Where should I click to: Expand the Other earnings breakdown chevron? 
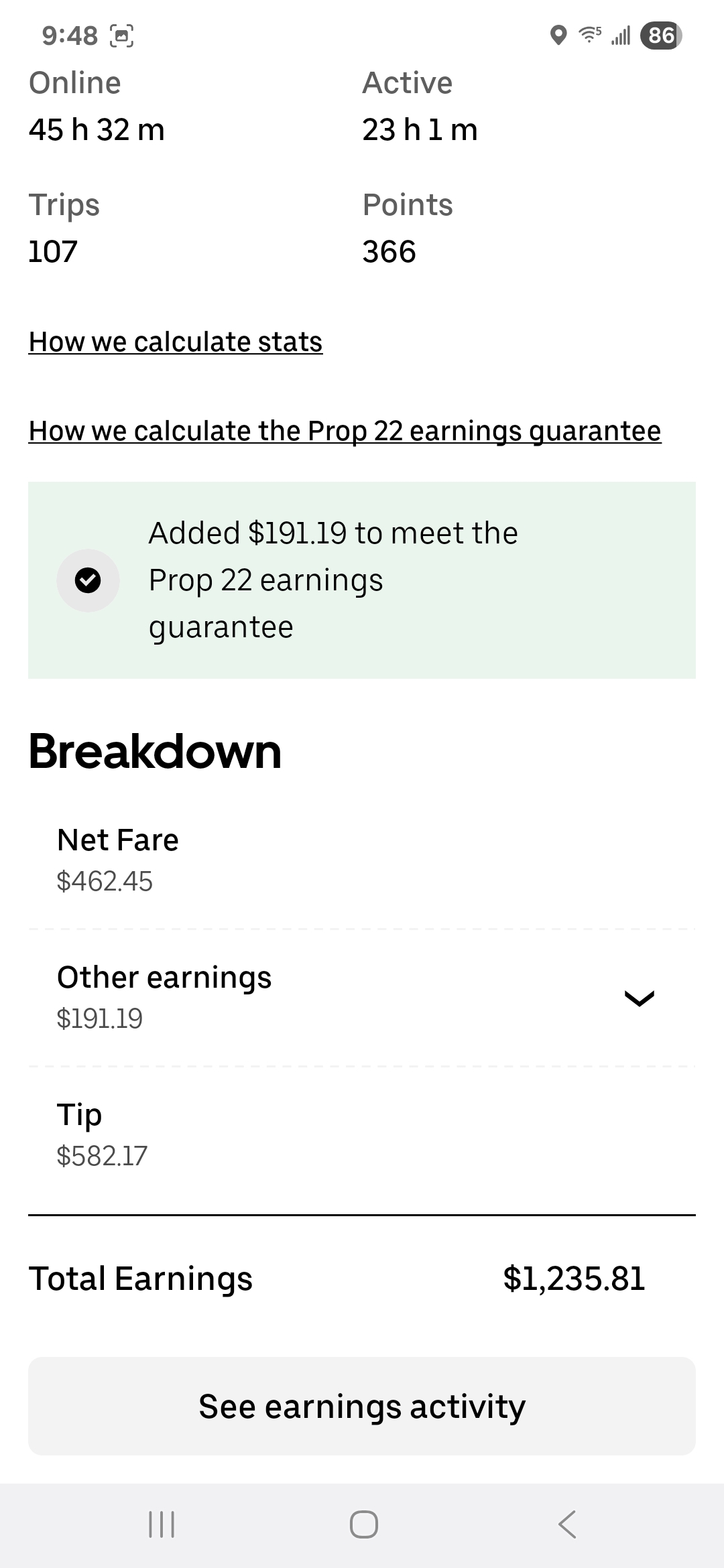pos(639,998)
